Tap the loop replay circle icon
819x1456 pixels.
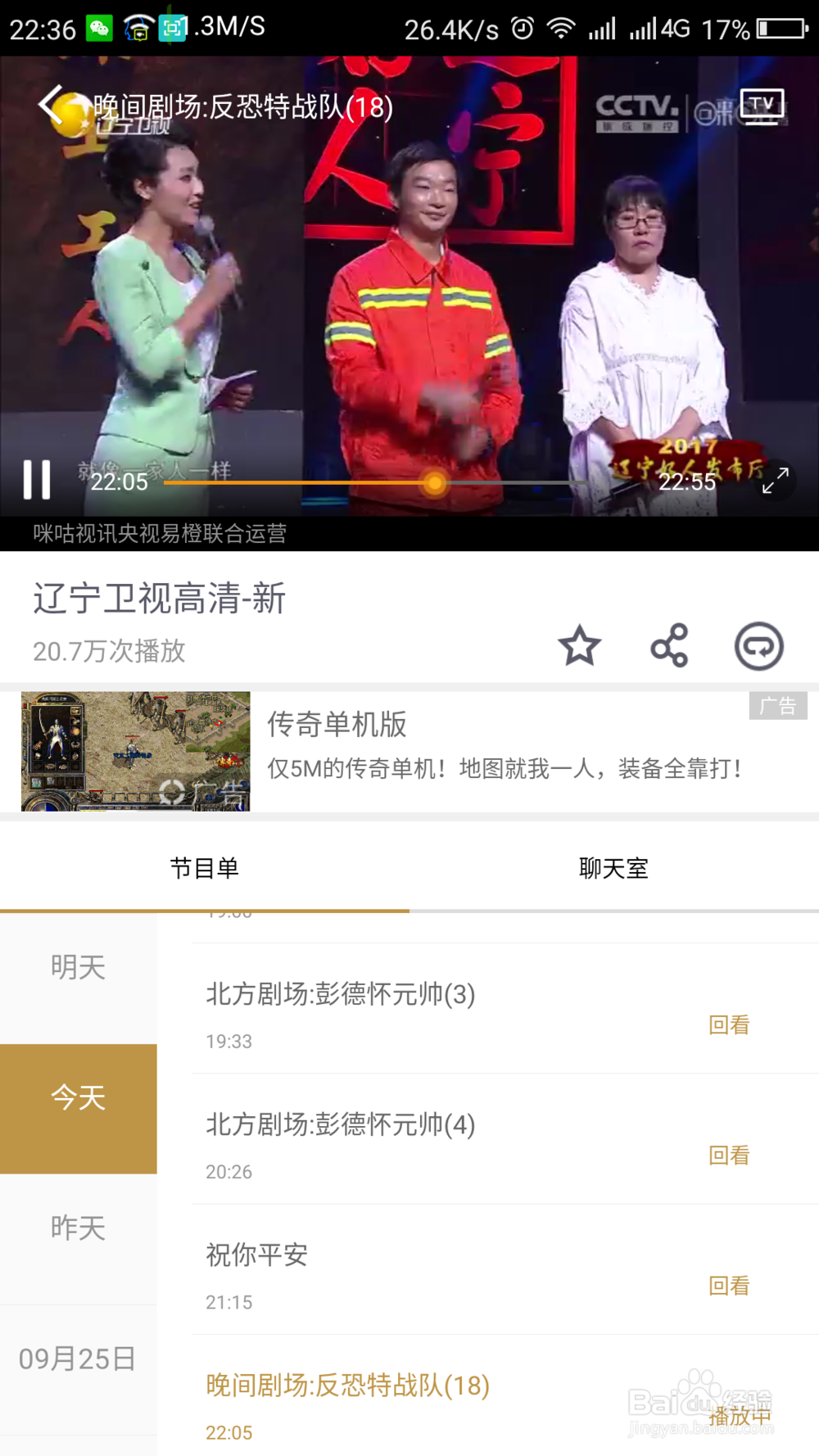pyautogui.click(x=758, y=646)
